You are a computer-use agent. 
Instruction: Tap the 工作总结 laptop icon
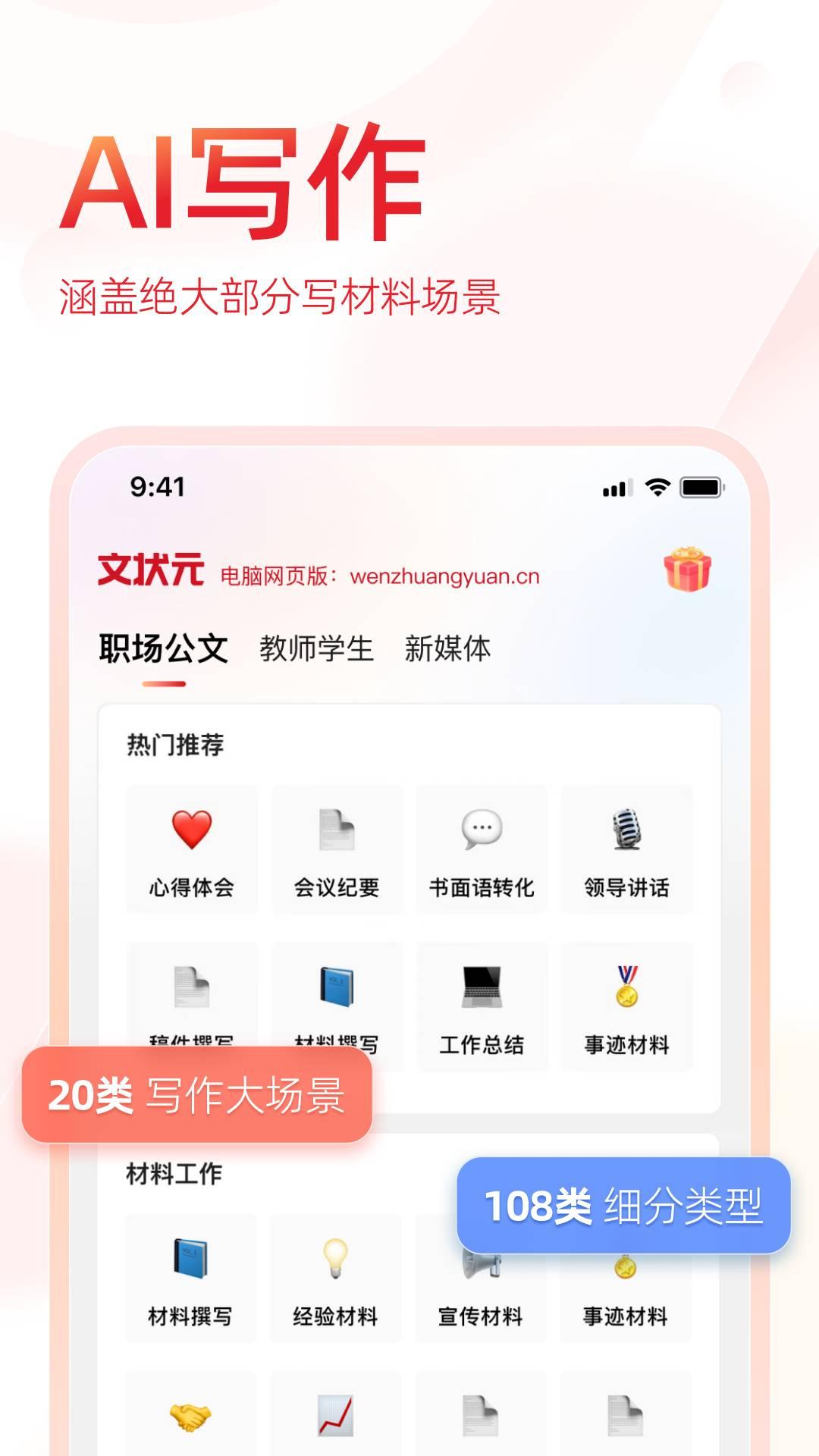pos(480,986)
